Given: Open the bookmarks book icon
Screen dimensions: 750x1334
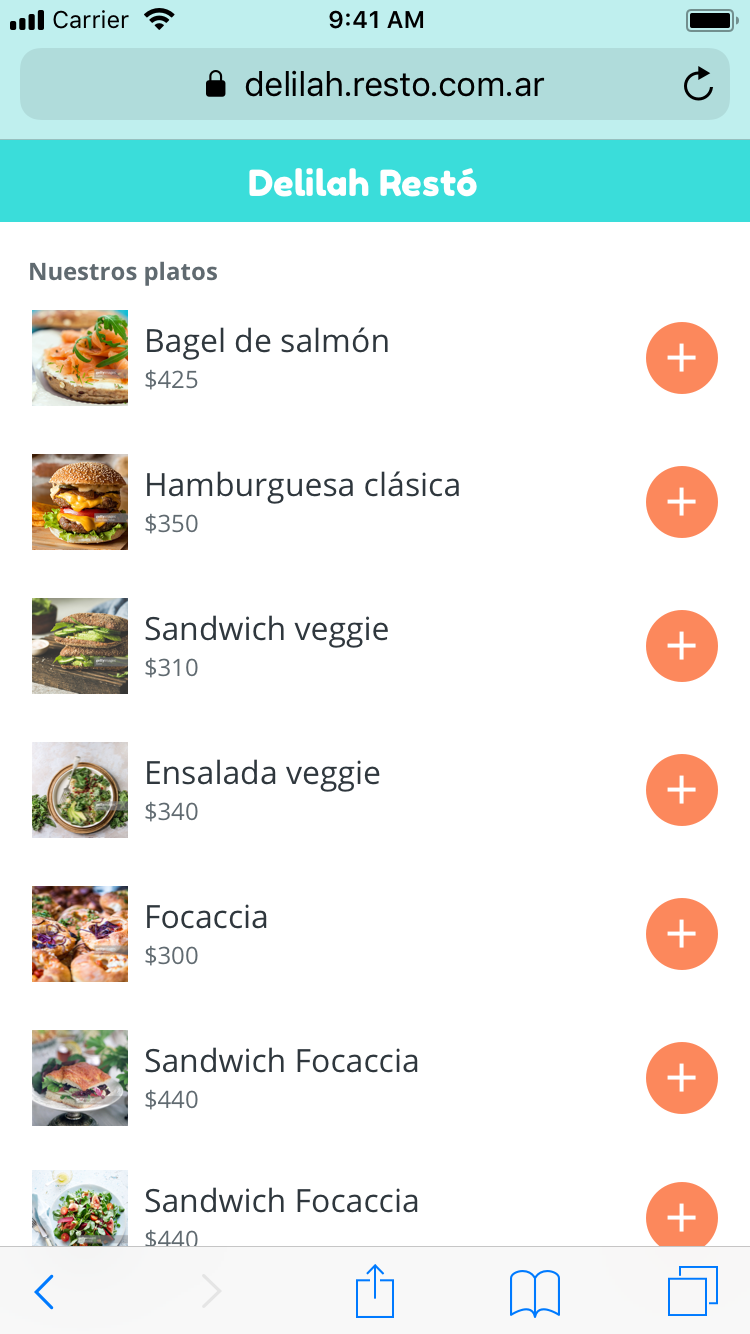Looking at the screenshot, I should pos(534,1292).
